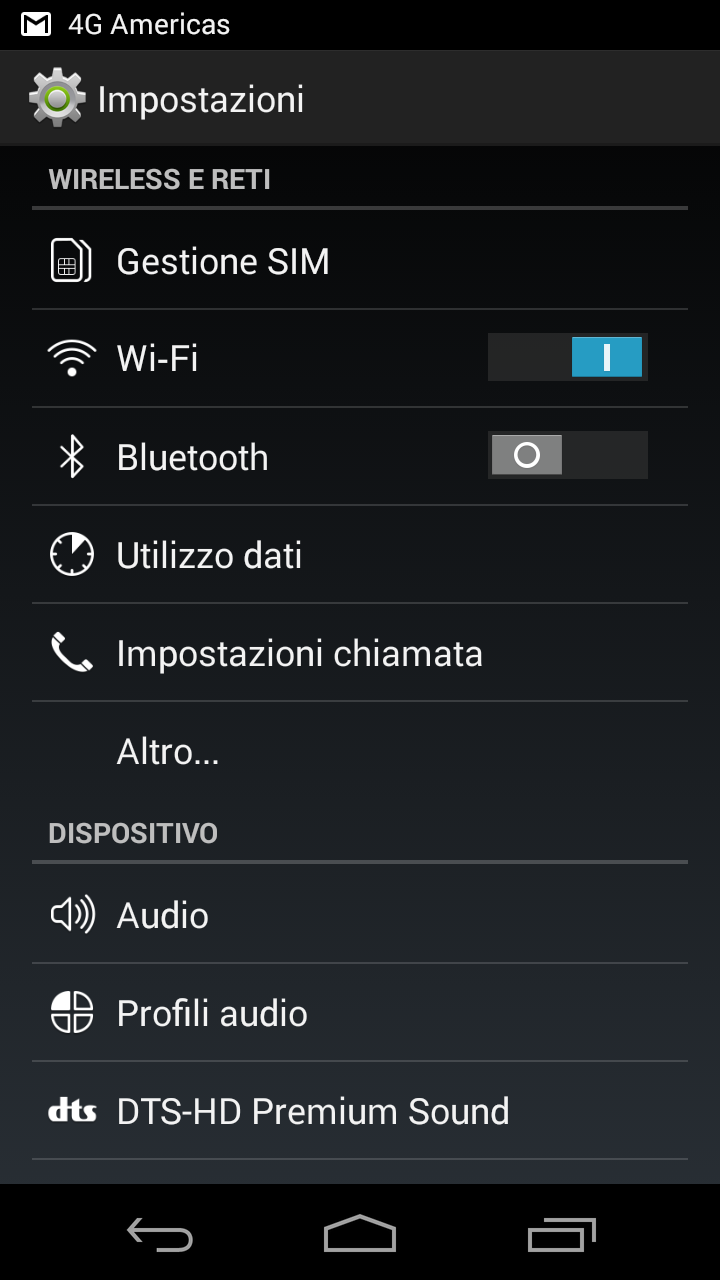
Task: Open Impostazioni chiamata
Action: (x=360, y=652)
